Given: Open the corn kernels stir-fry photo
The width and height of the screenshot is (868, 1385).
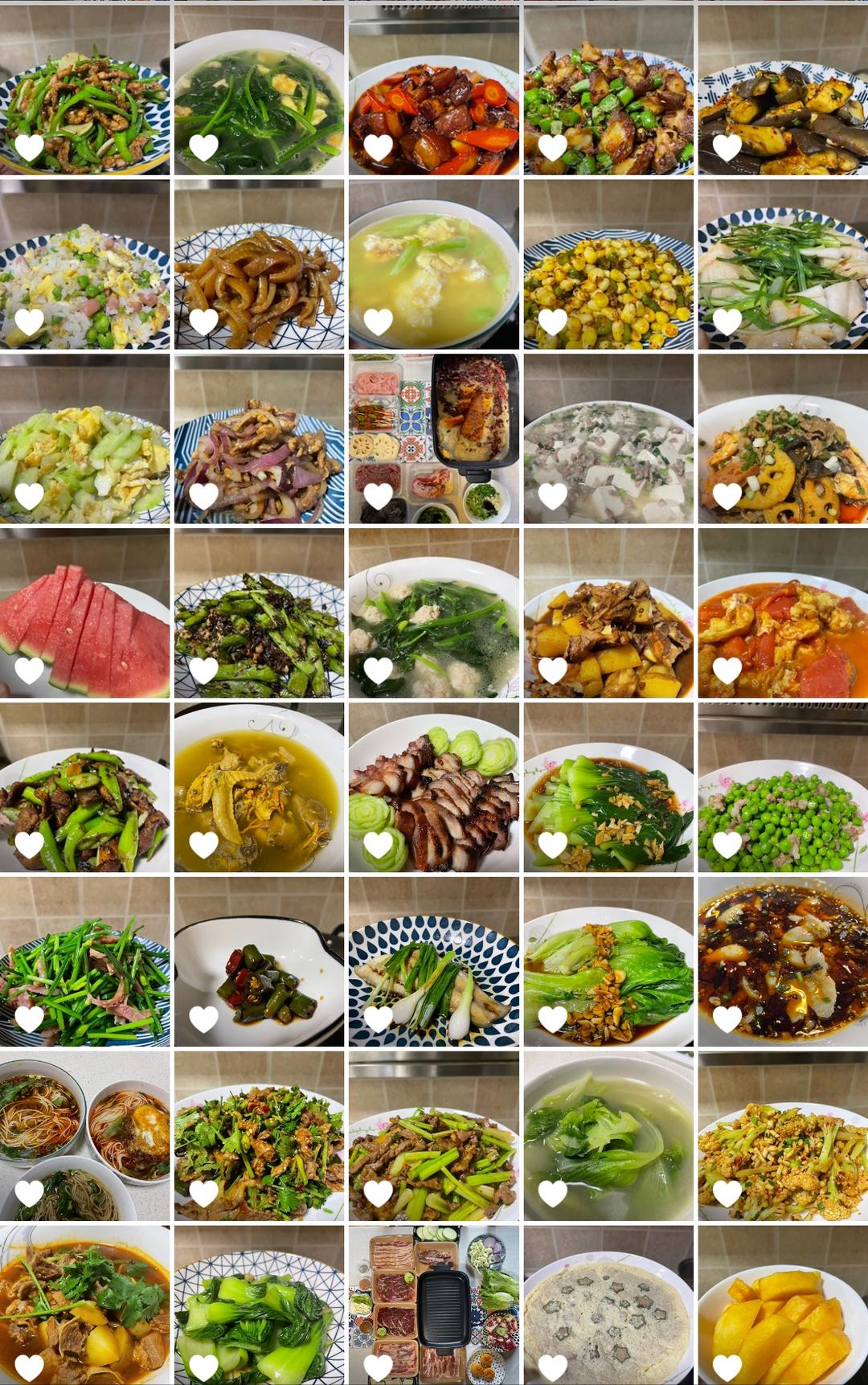Looking at the screenshot, I should tap(608, 264).
